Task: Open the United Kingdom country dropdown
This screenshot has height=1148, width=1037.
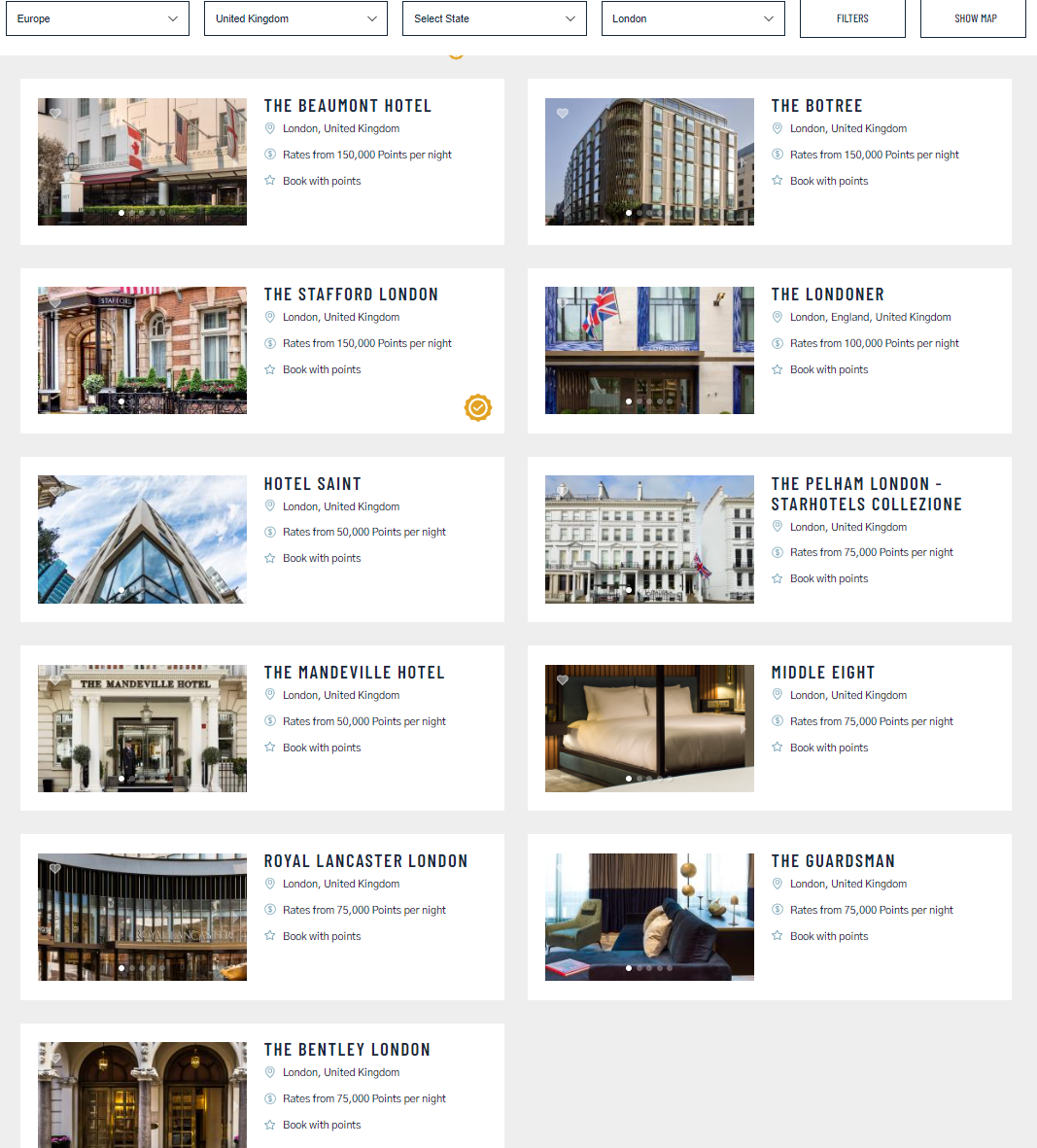Action: [x=295, y=18]
